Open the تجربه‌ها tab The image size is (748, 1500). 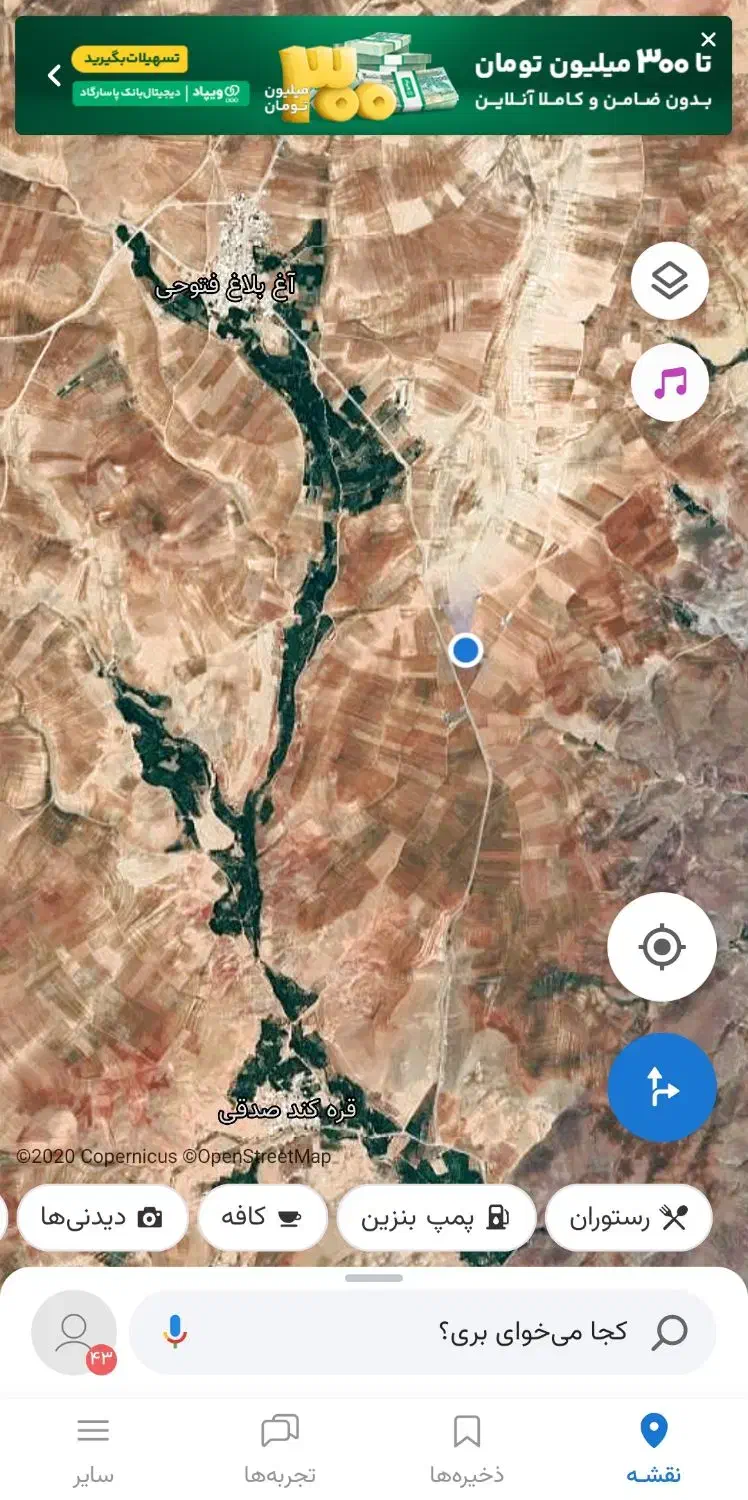click(x=280, y=1449)
